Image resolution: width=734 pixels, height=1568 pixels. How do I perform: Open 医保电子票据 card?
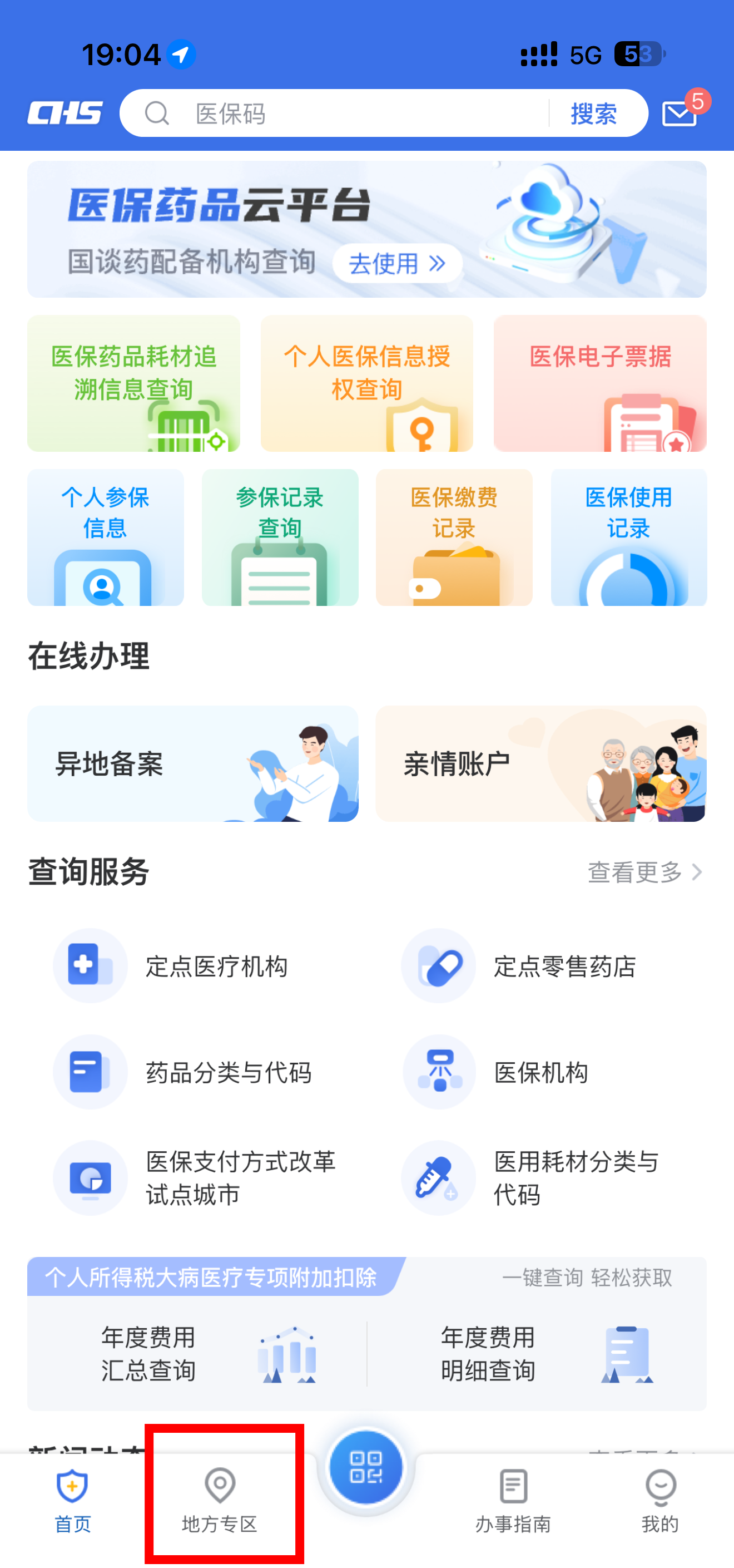[599, 383]
